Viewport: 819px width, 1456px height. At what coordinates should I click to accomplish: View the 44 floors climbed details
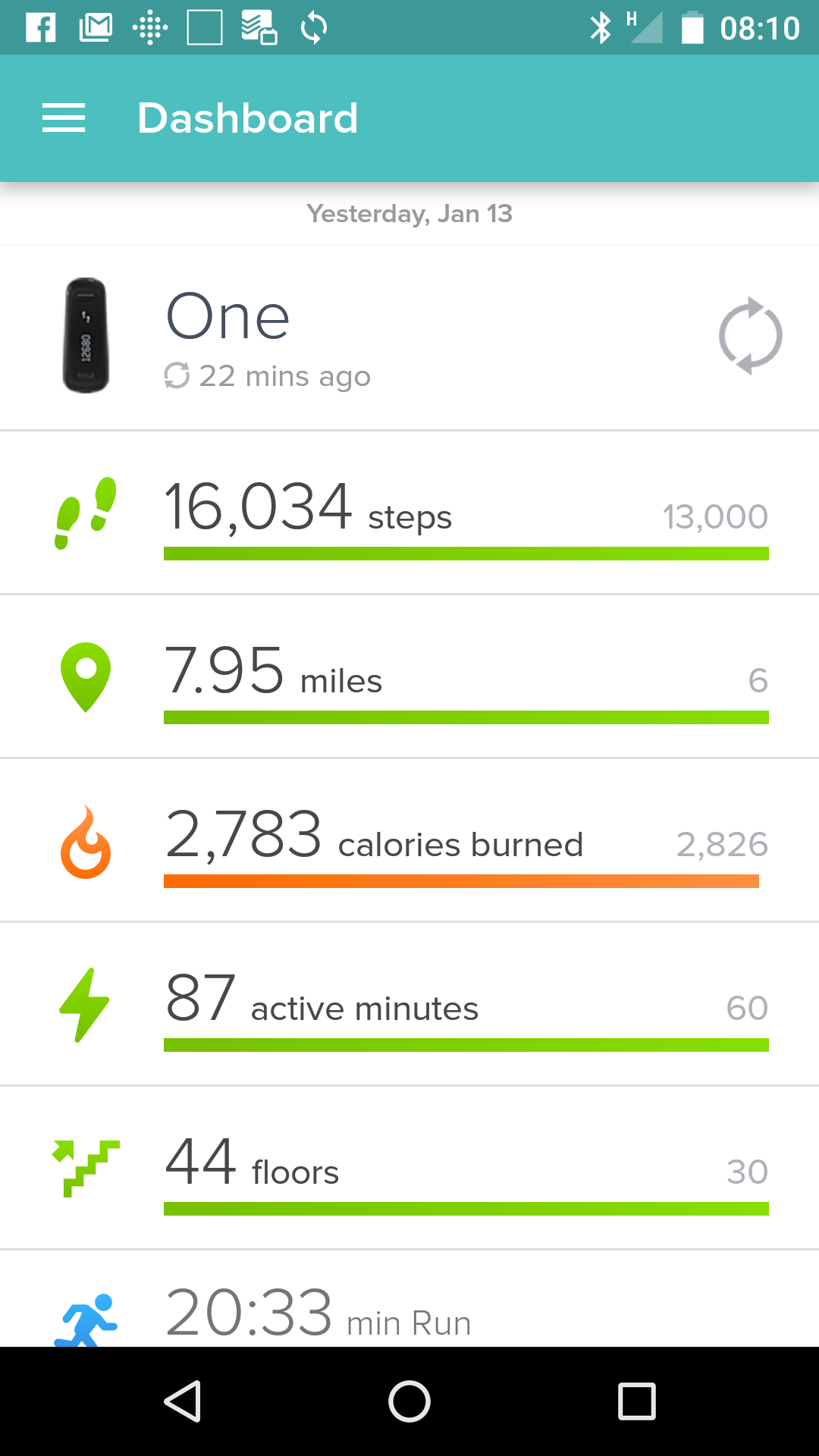(409, 1169)
